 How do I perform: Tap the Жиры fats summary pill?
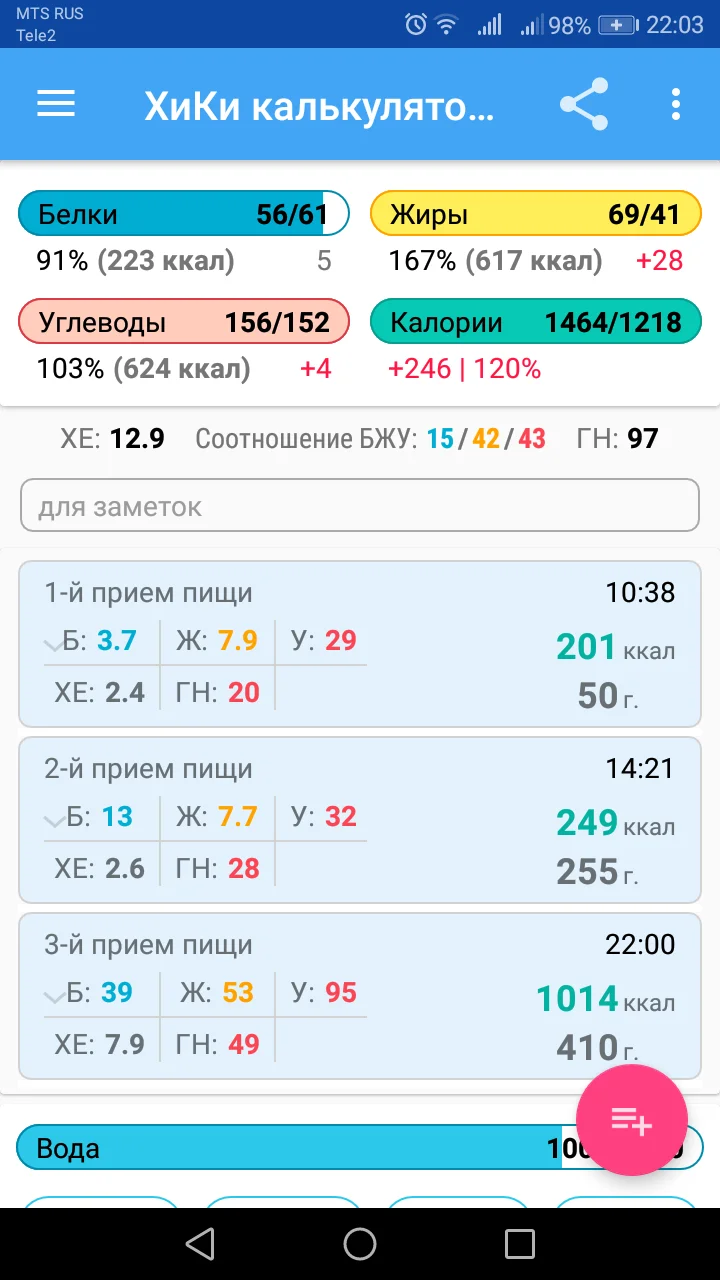(536, 213)
